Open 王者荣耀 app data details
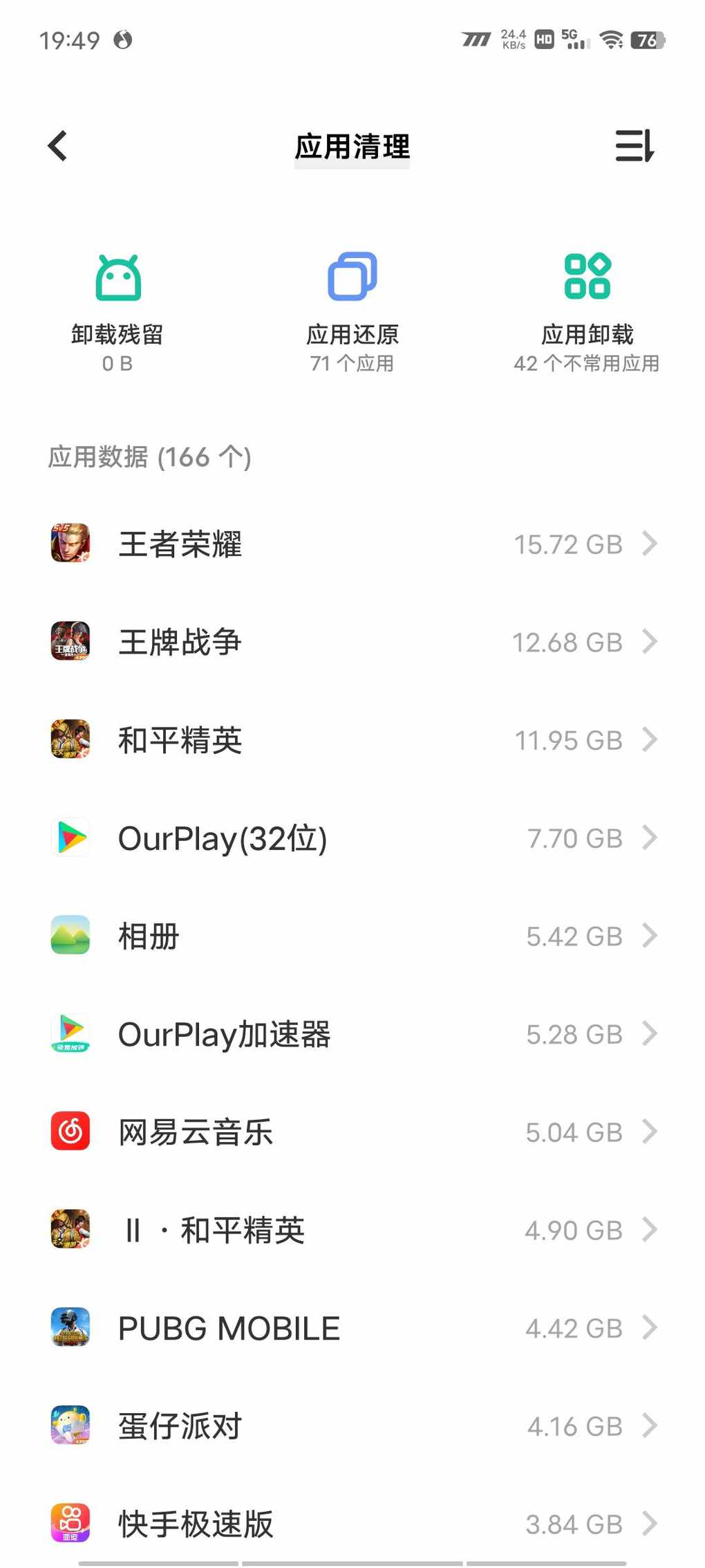The image size is (705, 1568). [352, 544]
